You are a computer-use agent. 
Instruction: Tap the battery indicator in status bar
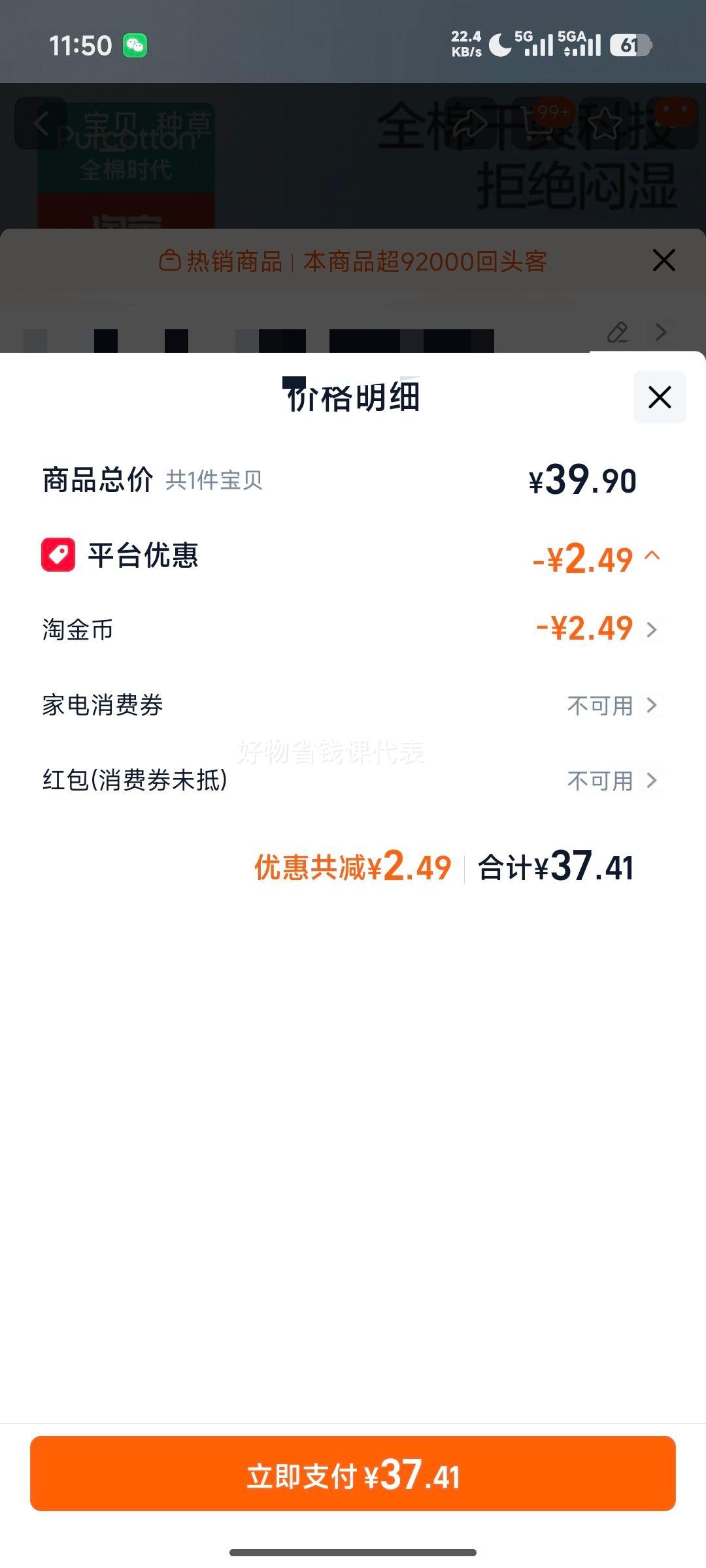coord(630,44)
